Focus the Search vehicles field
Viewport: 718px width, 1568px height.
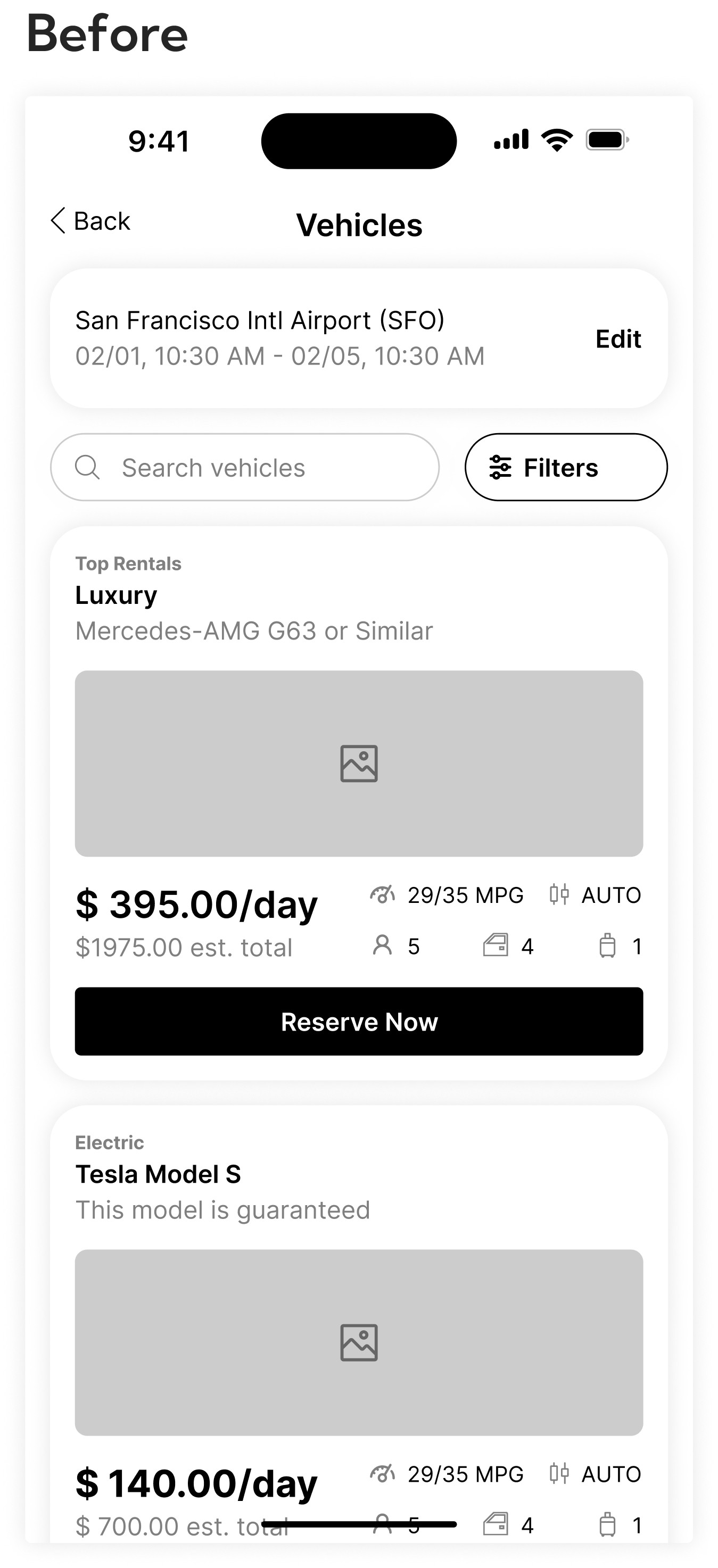point(245,468)
